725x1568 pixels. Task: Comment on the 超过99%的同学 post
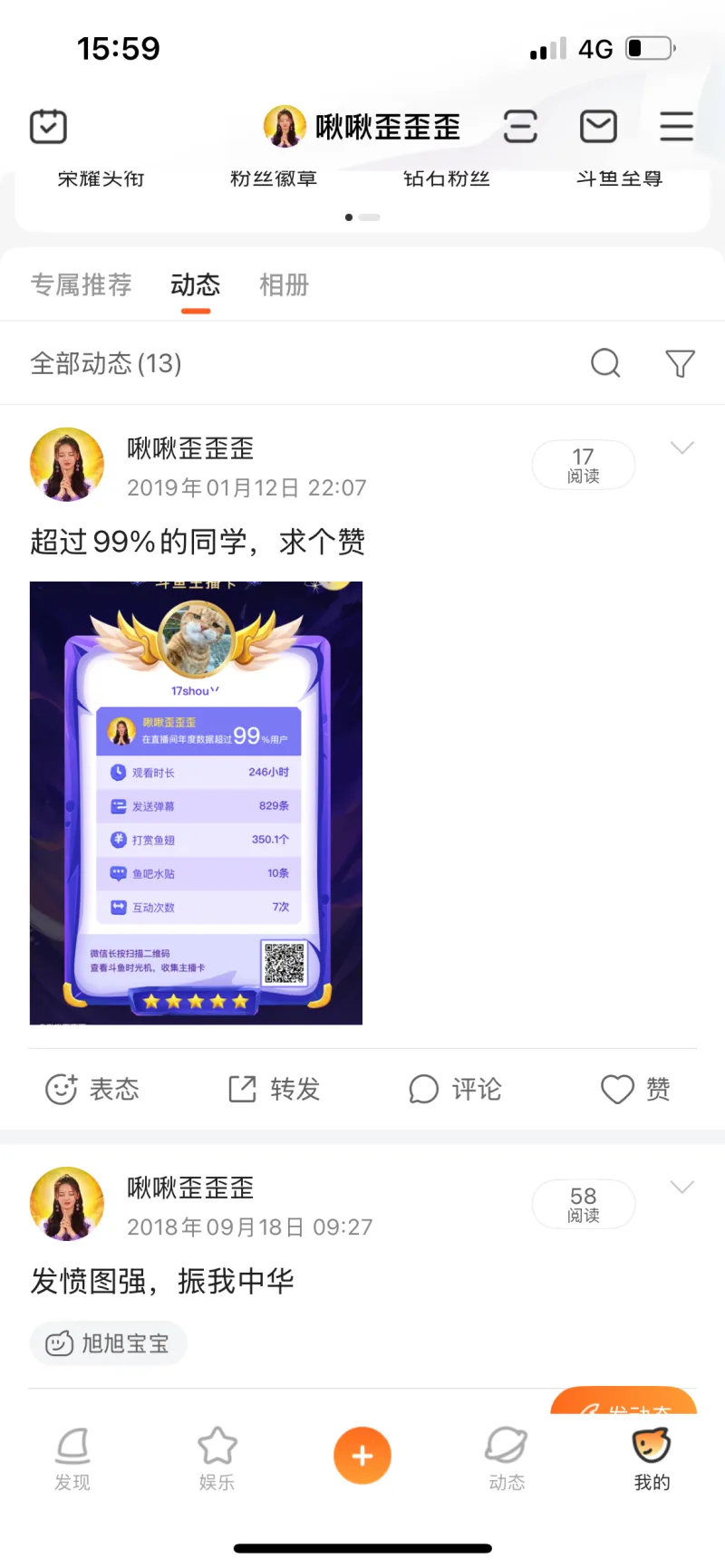click(455, 1089)
